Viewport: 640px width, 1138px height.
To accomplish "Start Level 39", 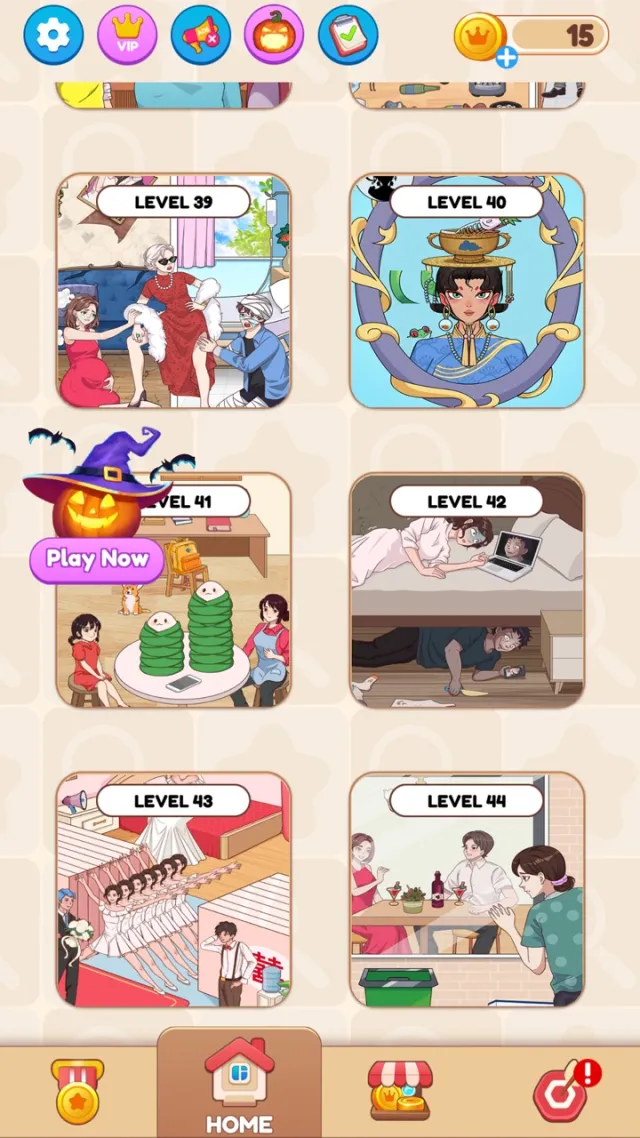I will (173, 300).
